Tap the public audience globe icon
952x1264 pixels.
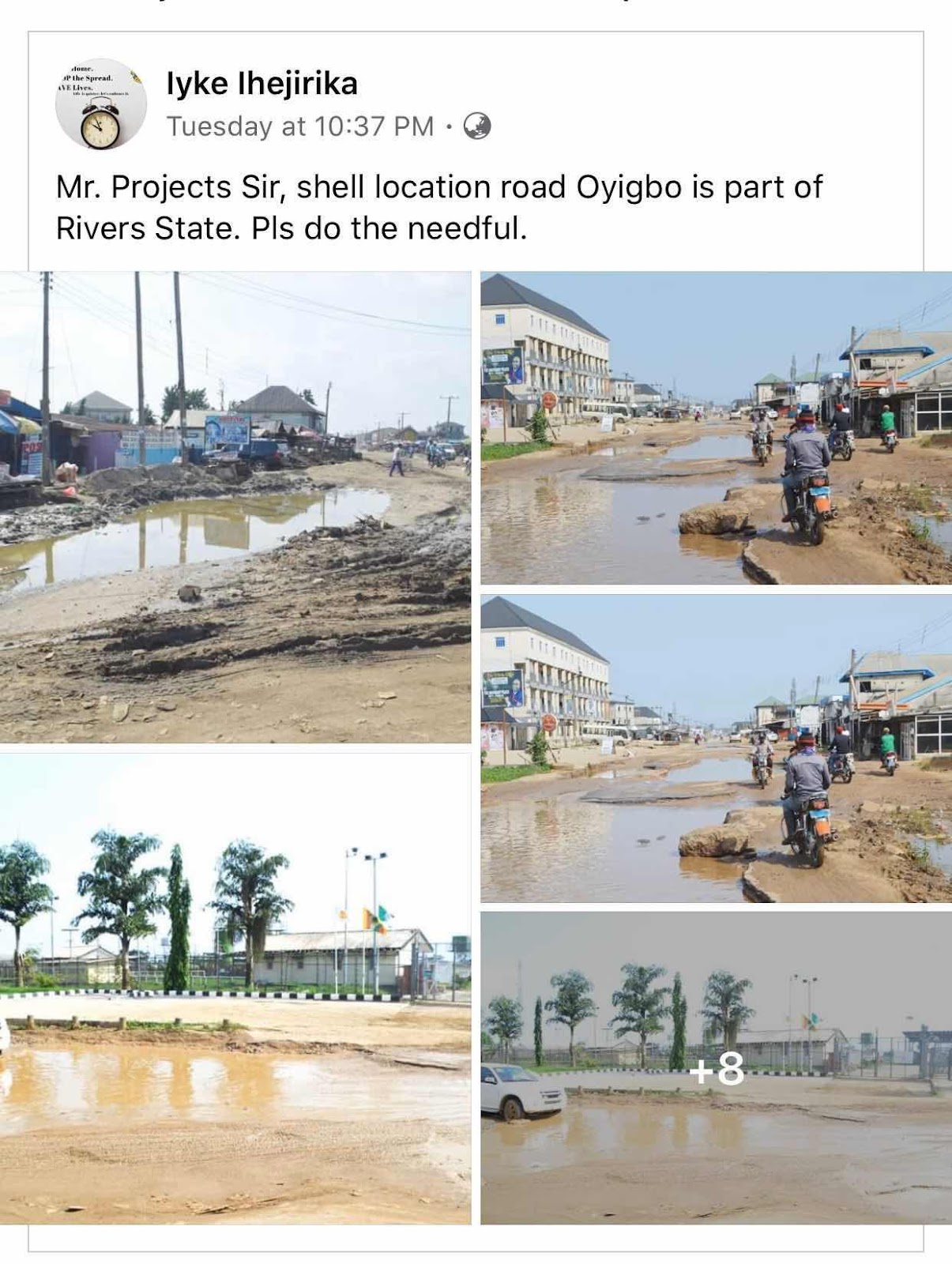(477, 126)
